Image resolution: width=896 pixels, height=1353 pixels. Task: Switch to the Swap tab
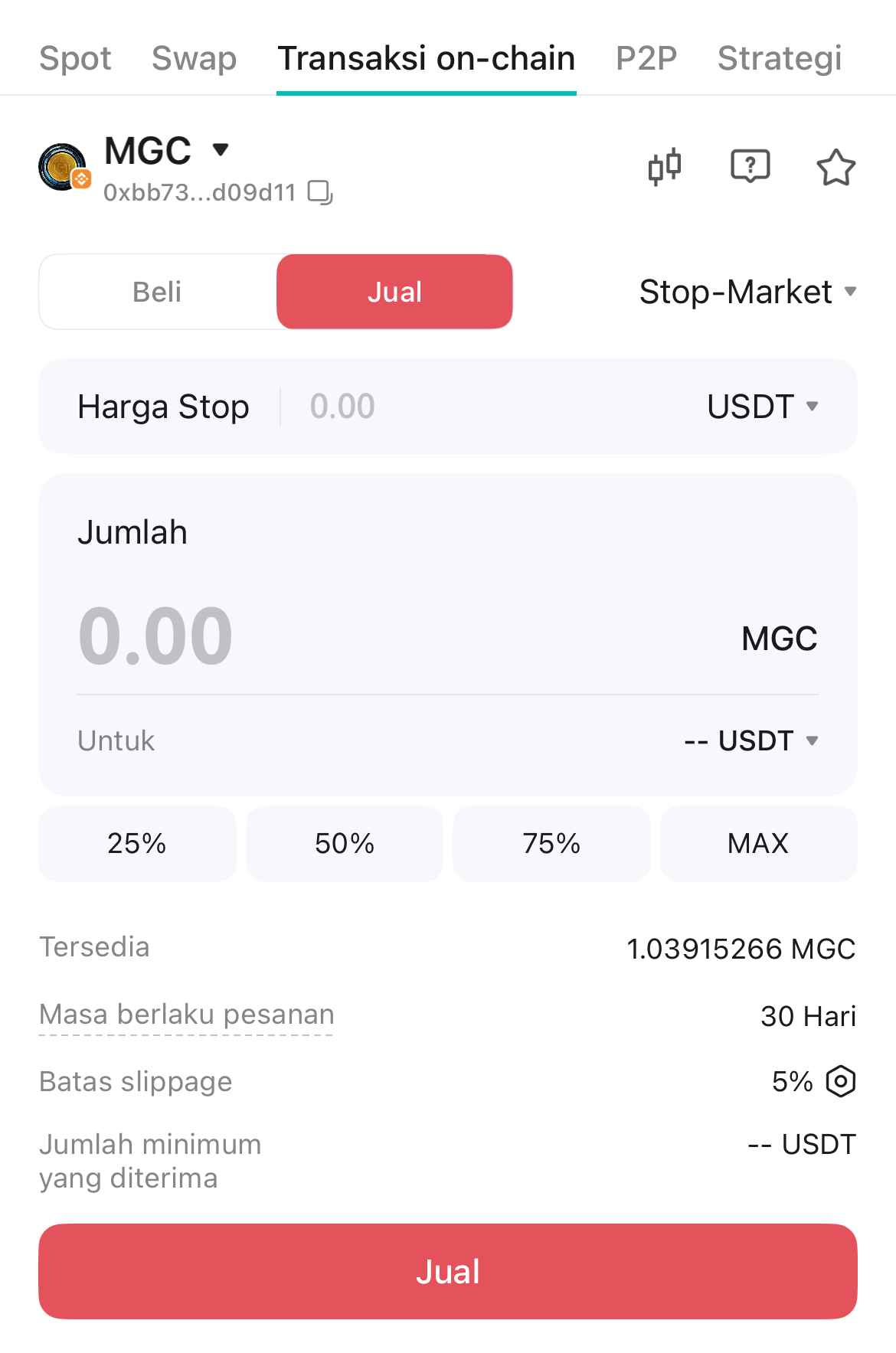(194, 58)
